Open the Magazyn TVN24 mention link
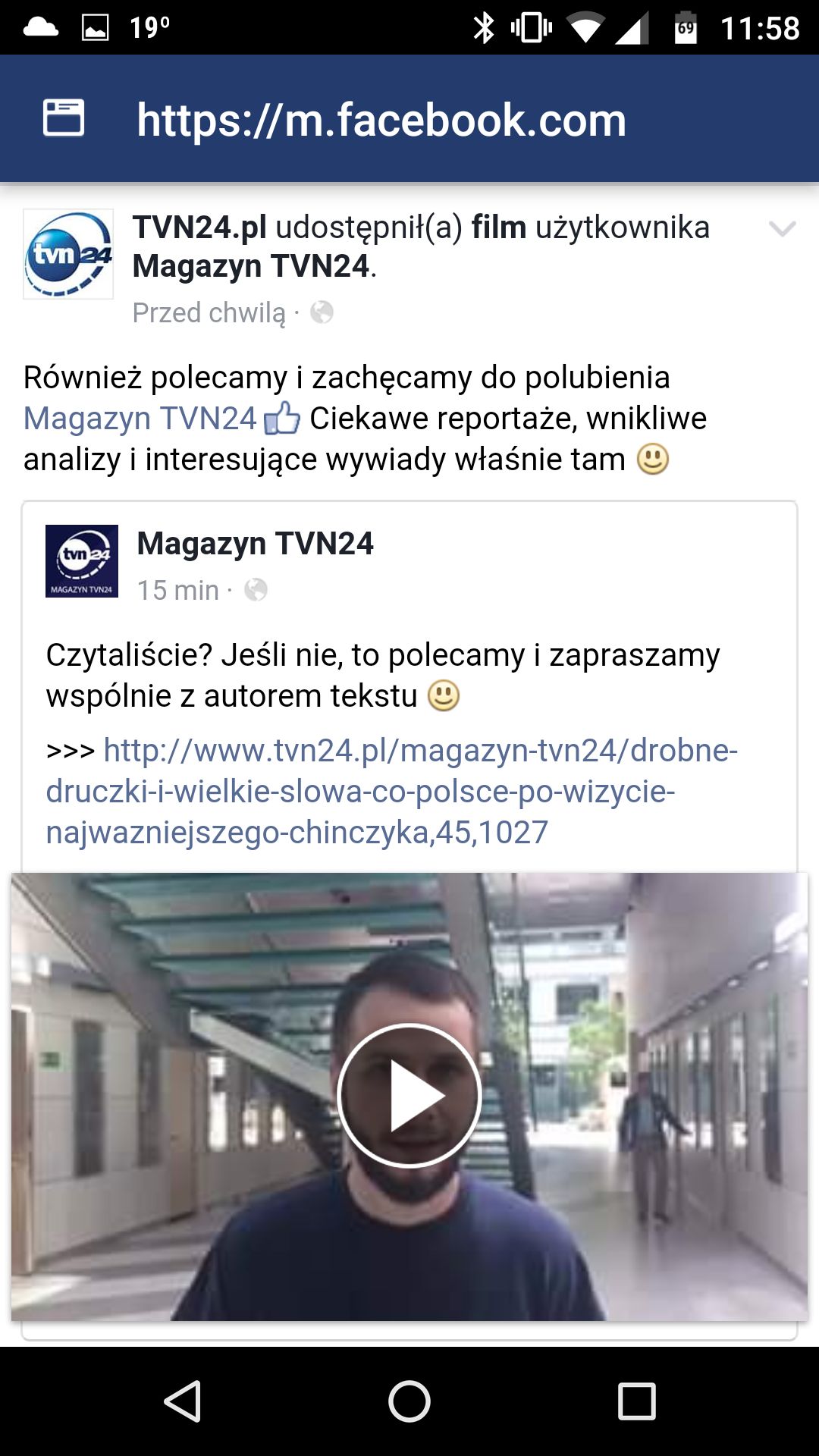This screenshot has height=1456, width=819. pyautogui.click(x=140, y=419)
